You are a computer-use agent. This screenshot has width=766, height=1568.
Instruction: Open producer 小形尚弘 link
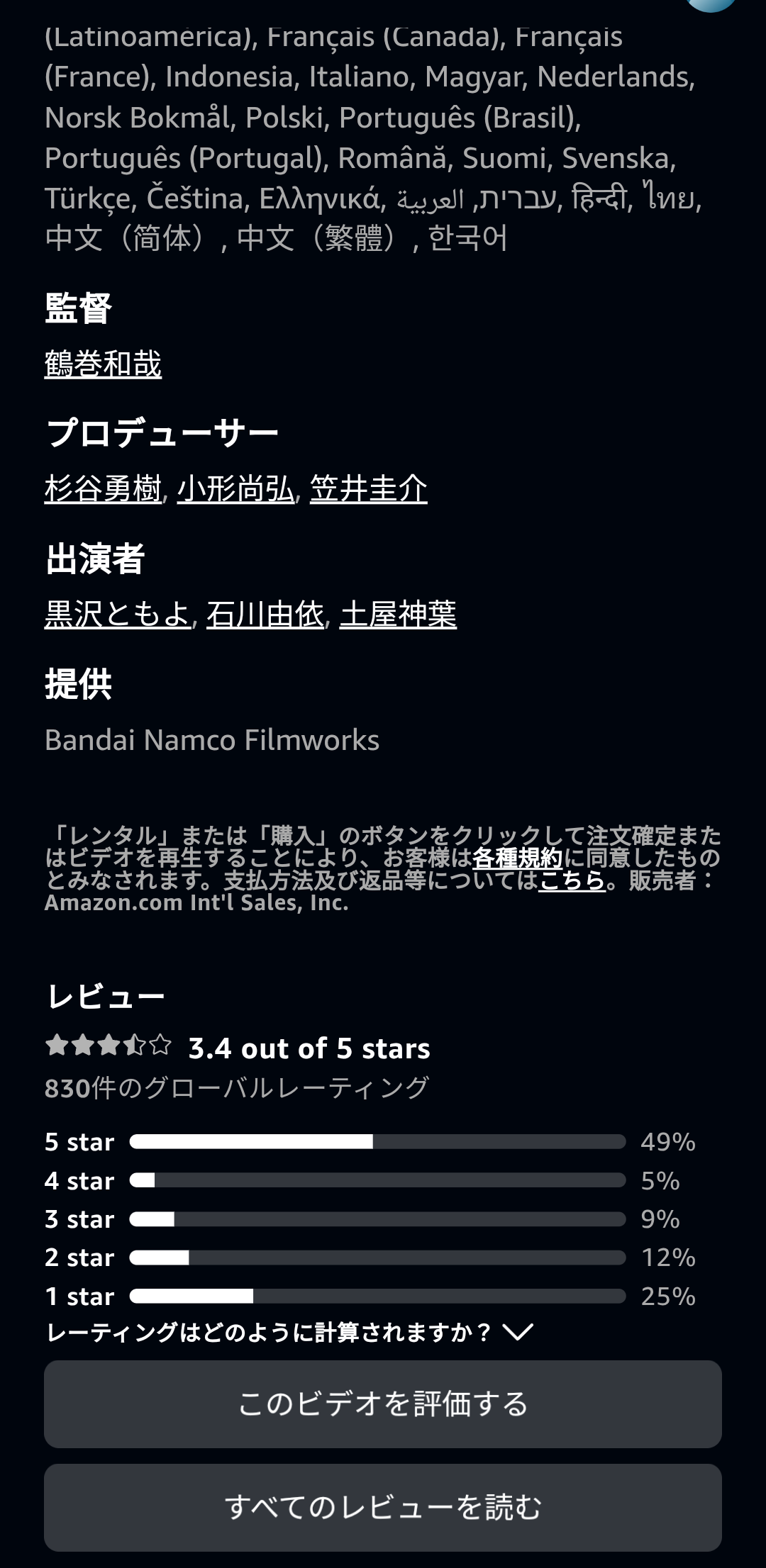coord(235,489)
